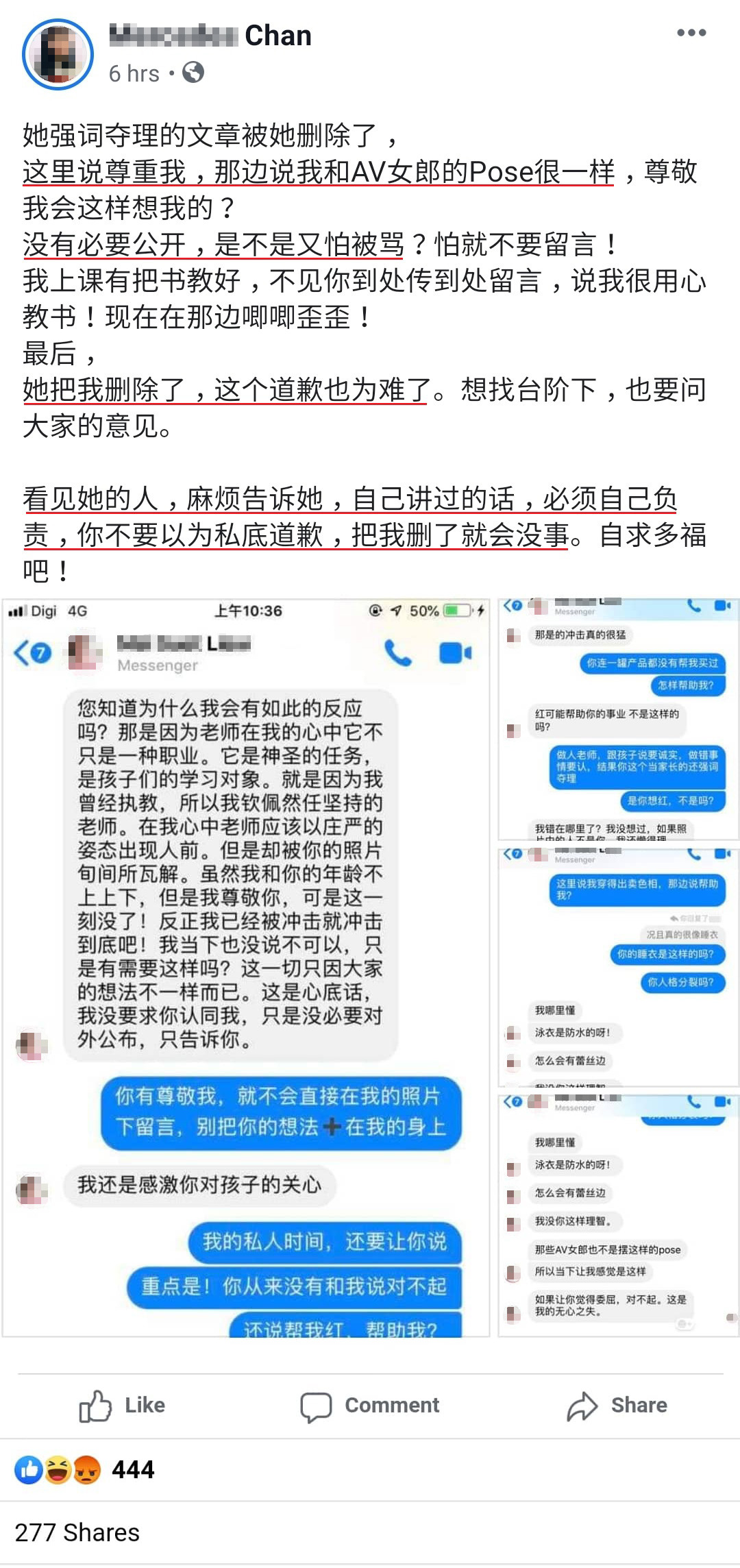This screenshot has width=740, height=1568.
Task: Open the top-right chat screenshot thumbnail
Action: (x=618, y=718)
